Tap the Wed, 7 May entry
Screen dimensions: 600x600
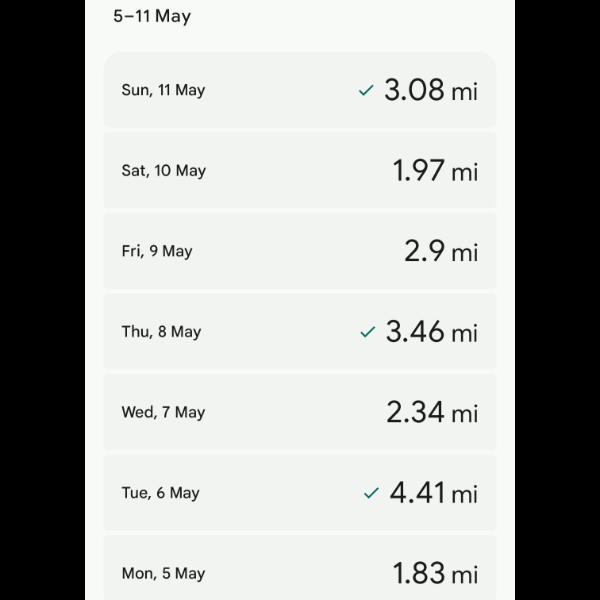(300, 412)
